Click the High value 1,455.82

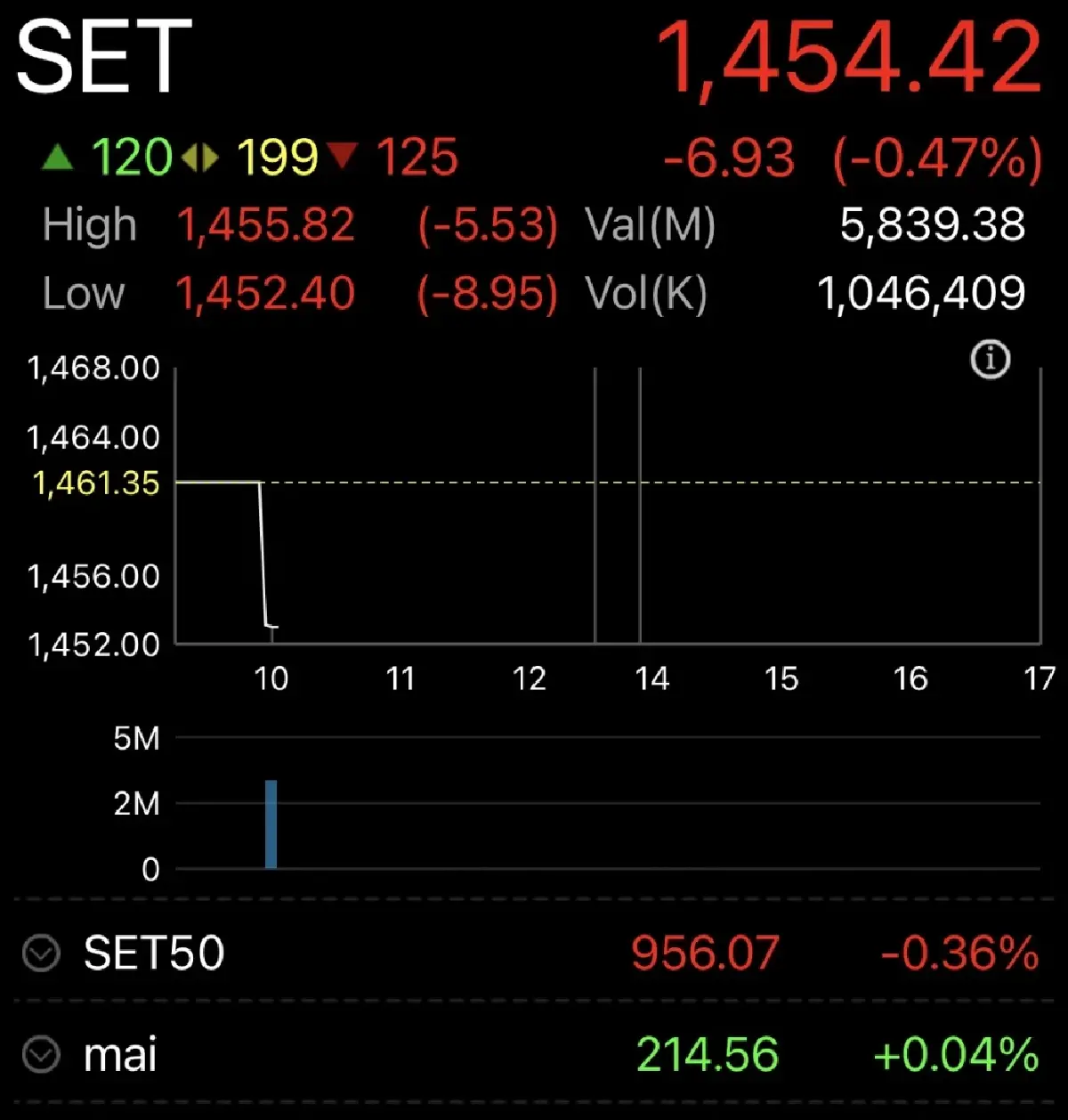[267, 224]
